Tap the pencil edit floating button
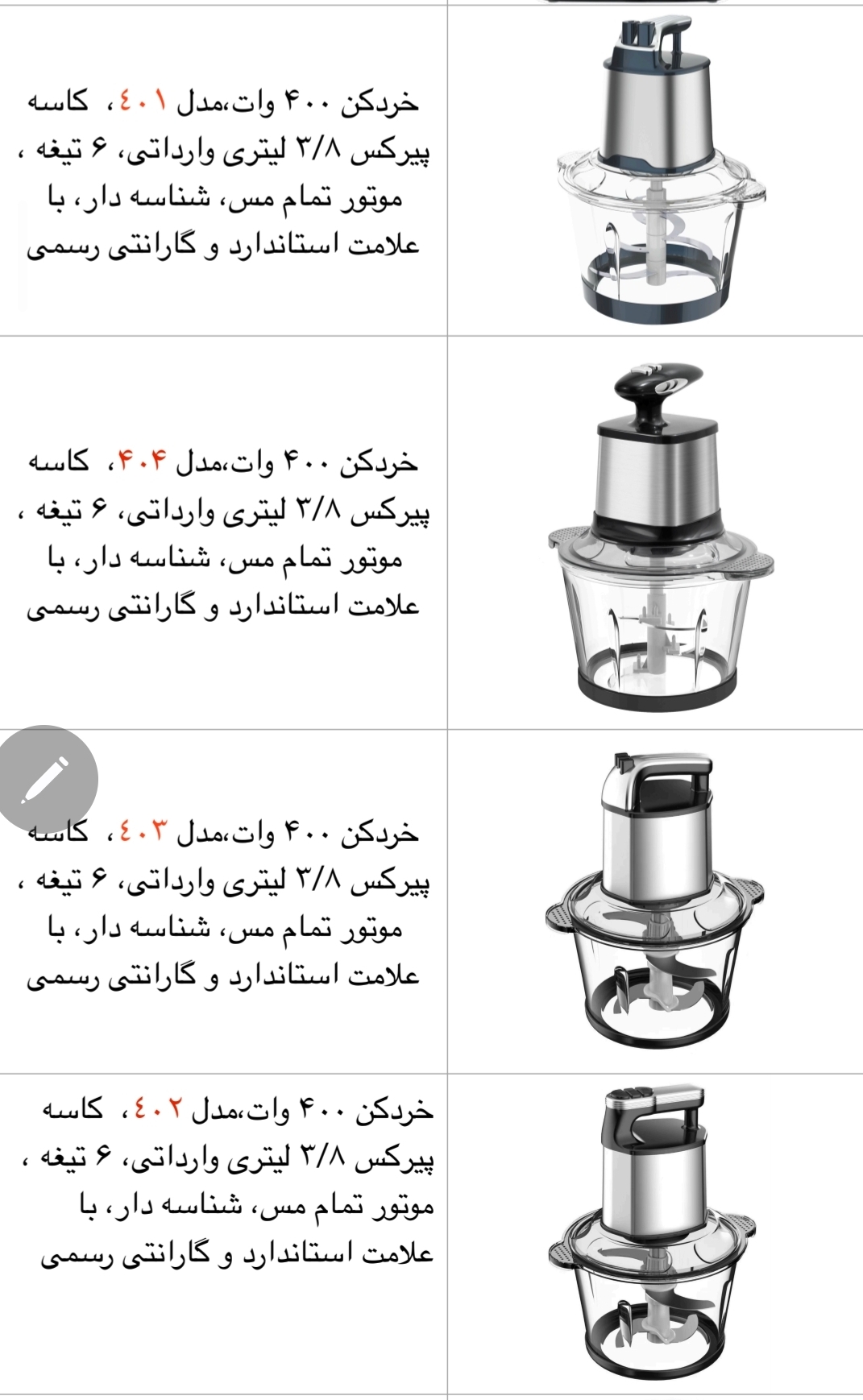Viewport: 863px width, 1400px height. point(45,779)
